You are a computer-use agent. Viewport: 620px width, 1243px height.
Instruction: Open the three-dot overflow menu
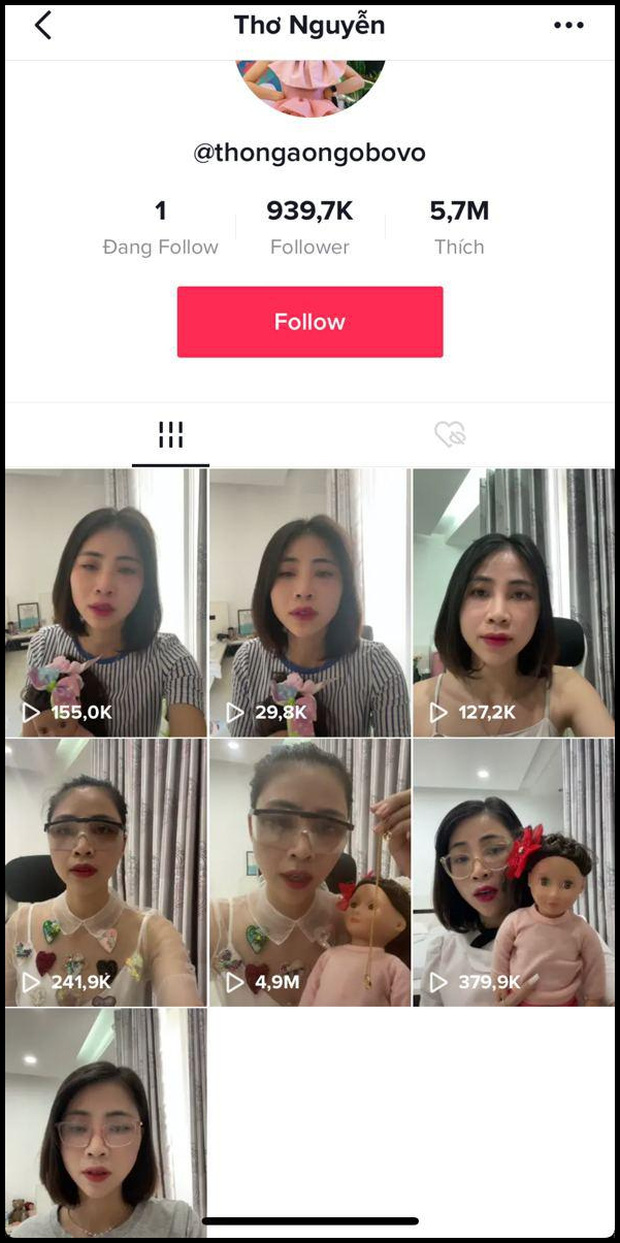(x=568, y=25)
